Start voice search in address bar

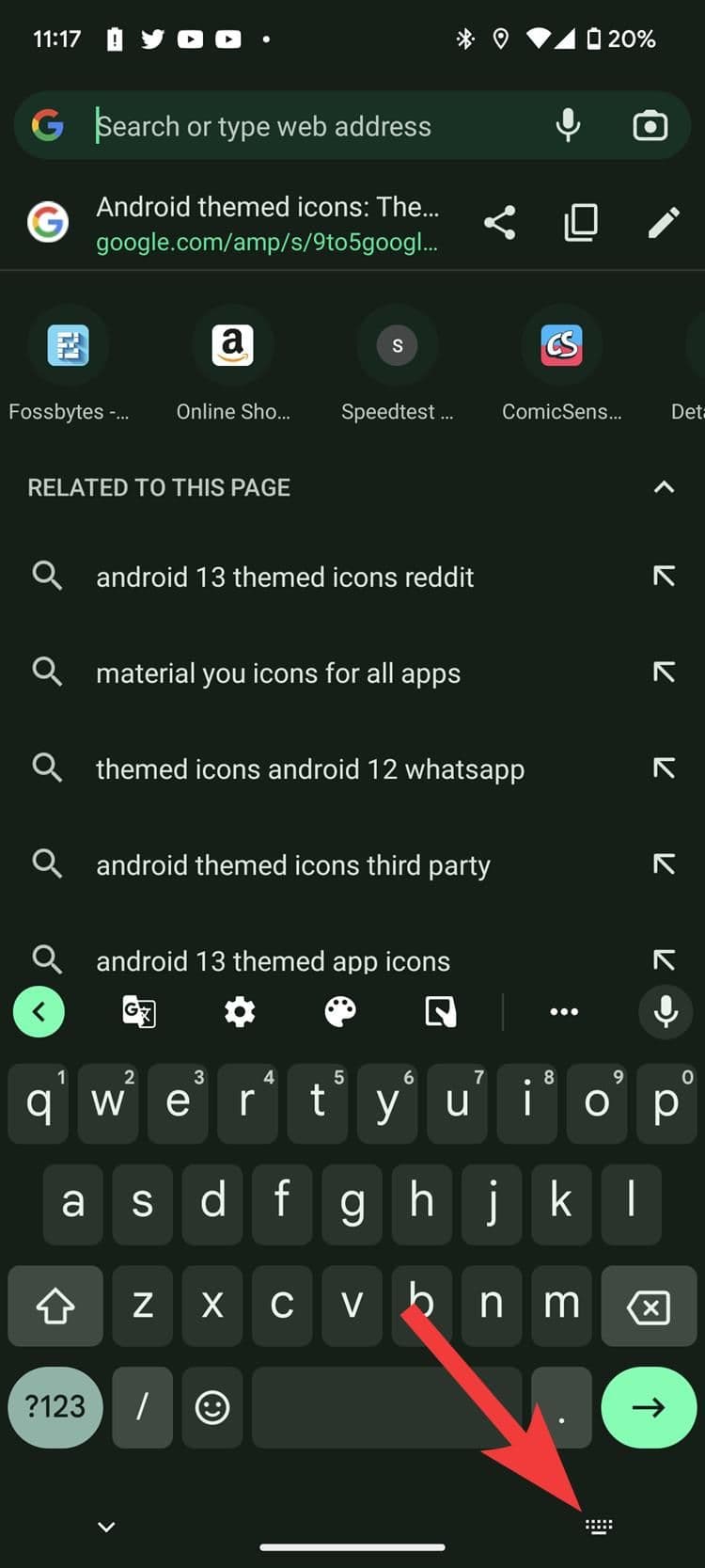[x=568, y=125]
